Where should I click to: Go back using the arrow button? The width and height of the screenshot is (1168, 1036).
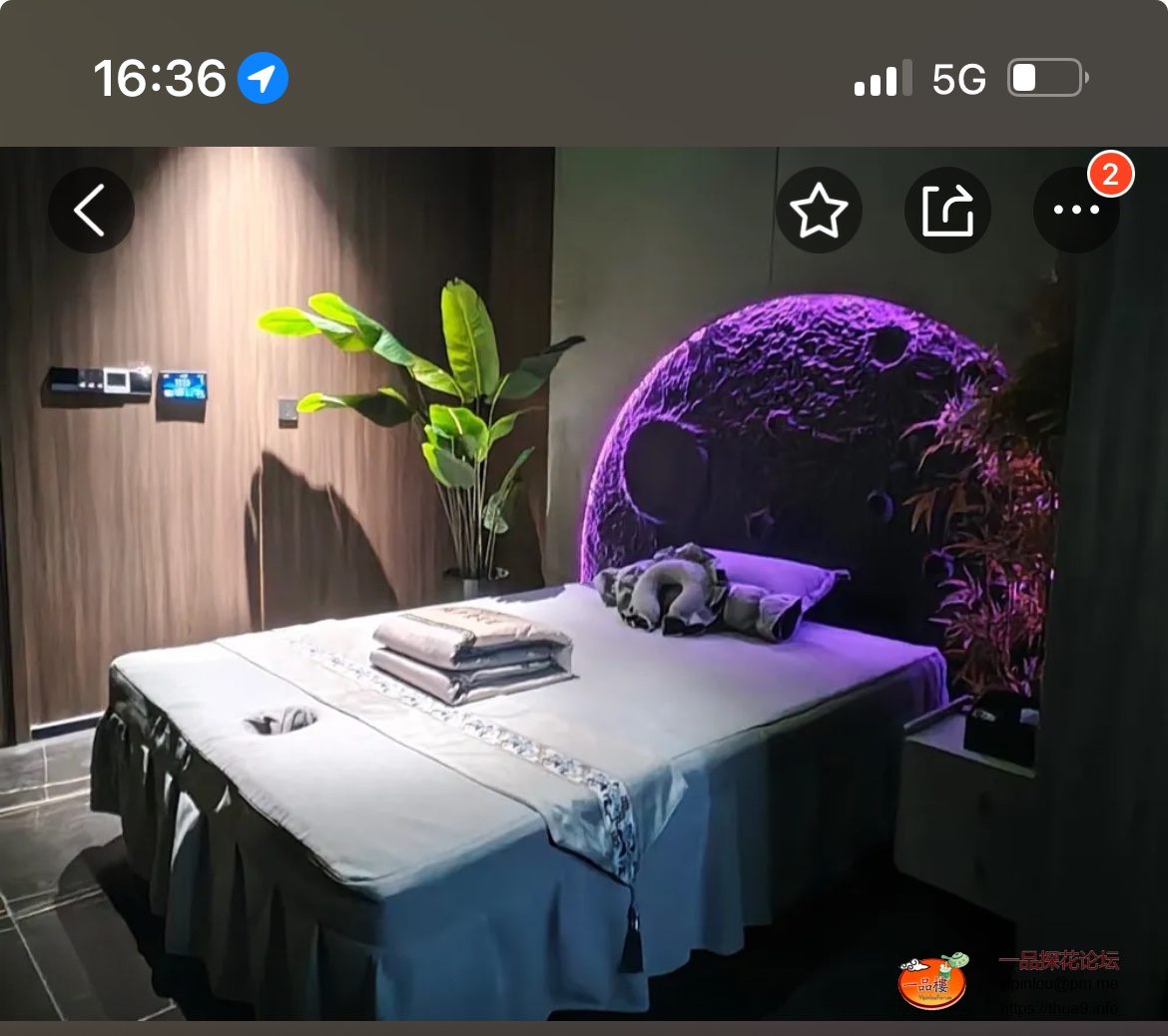(91, 211)
